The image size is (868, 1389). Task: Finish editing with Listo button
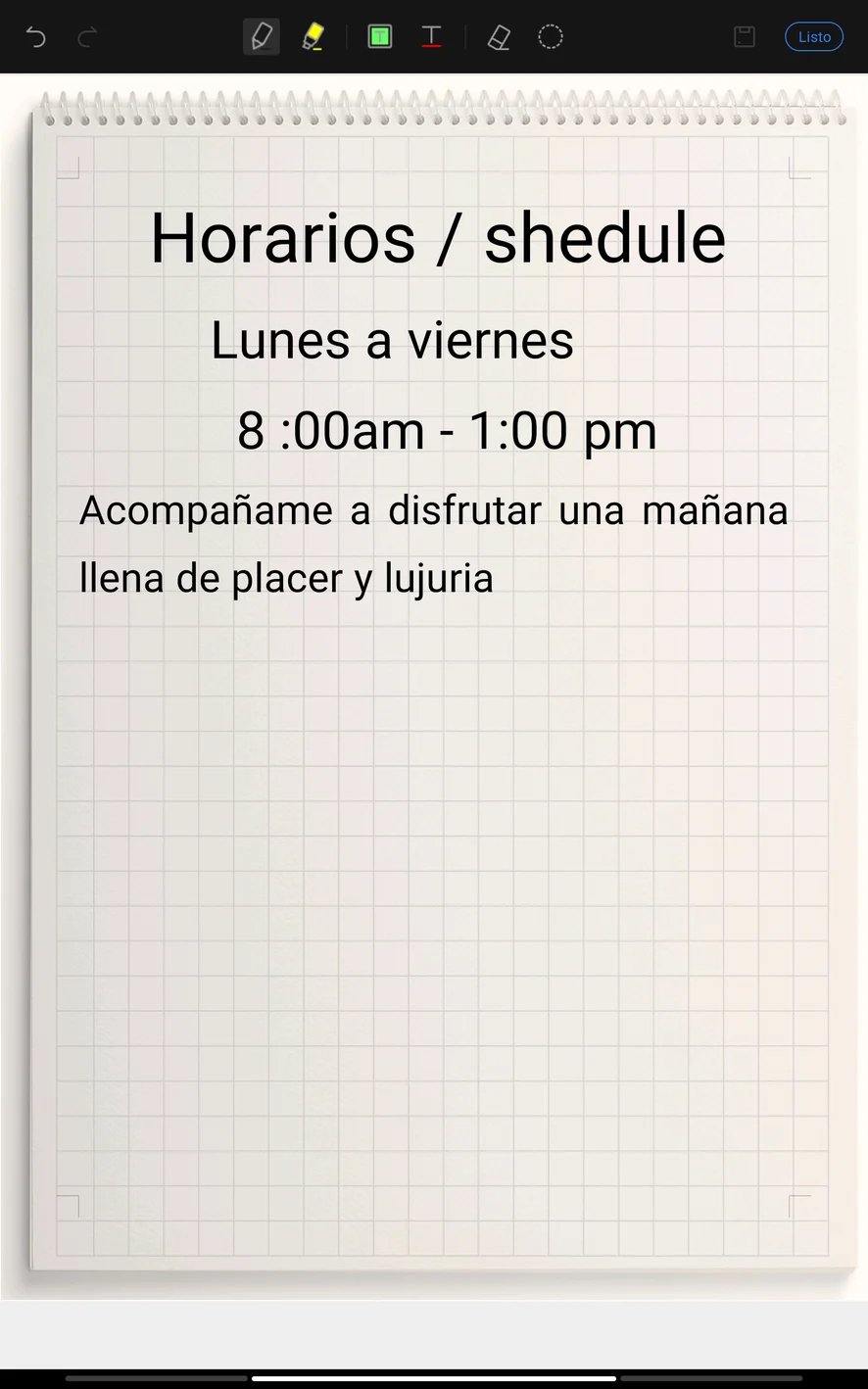[814, 37]
